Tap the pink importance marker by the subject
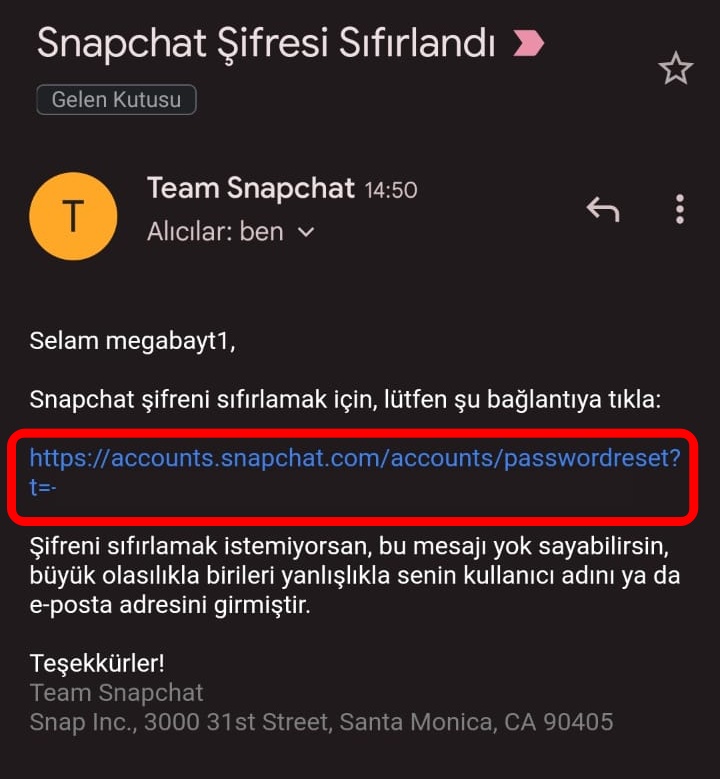The height and width of the screenshot is (779, 720). [528, 43]
